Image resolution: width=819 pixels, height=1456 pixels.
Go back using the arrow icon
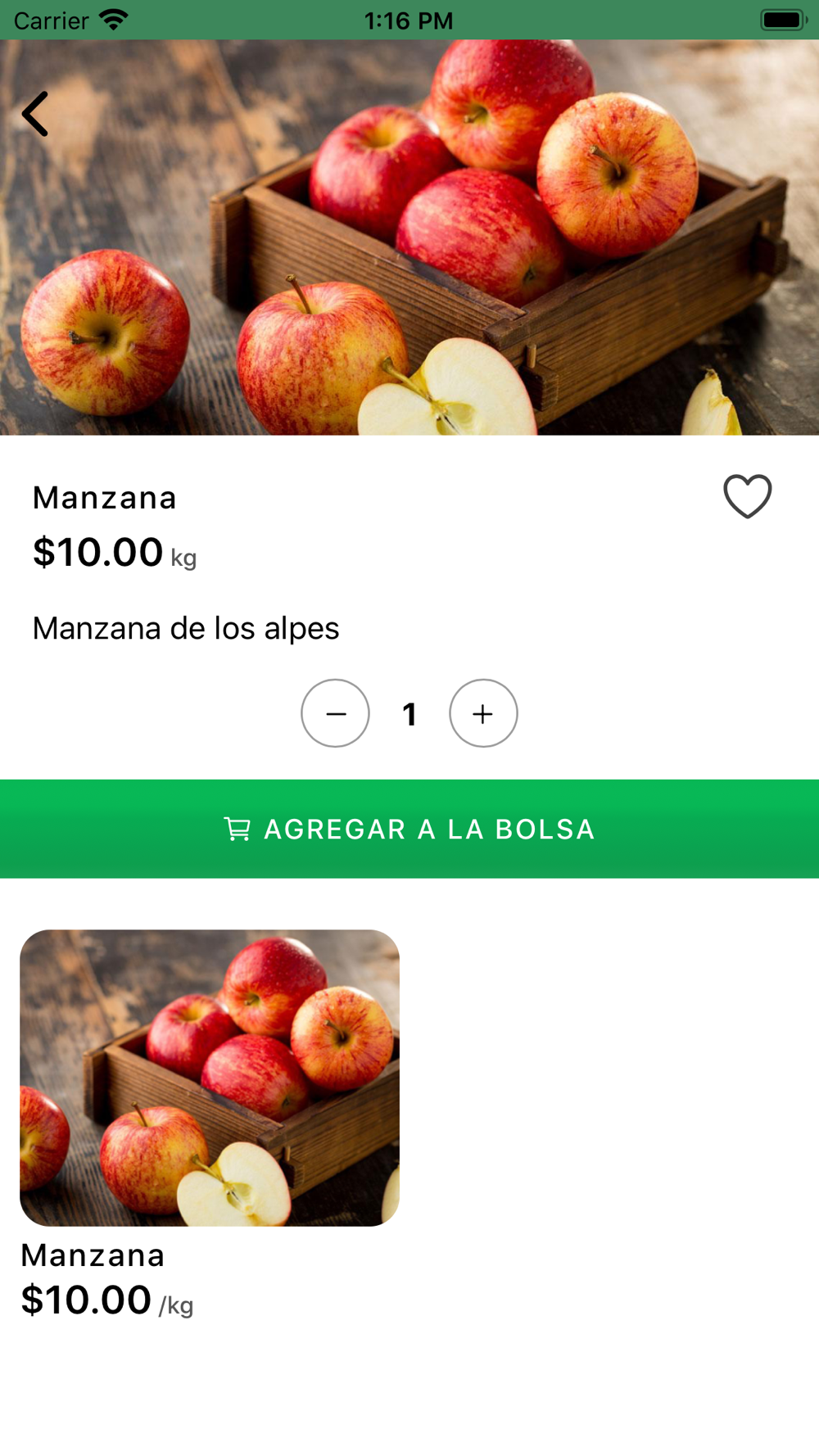35,114
